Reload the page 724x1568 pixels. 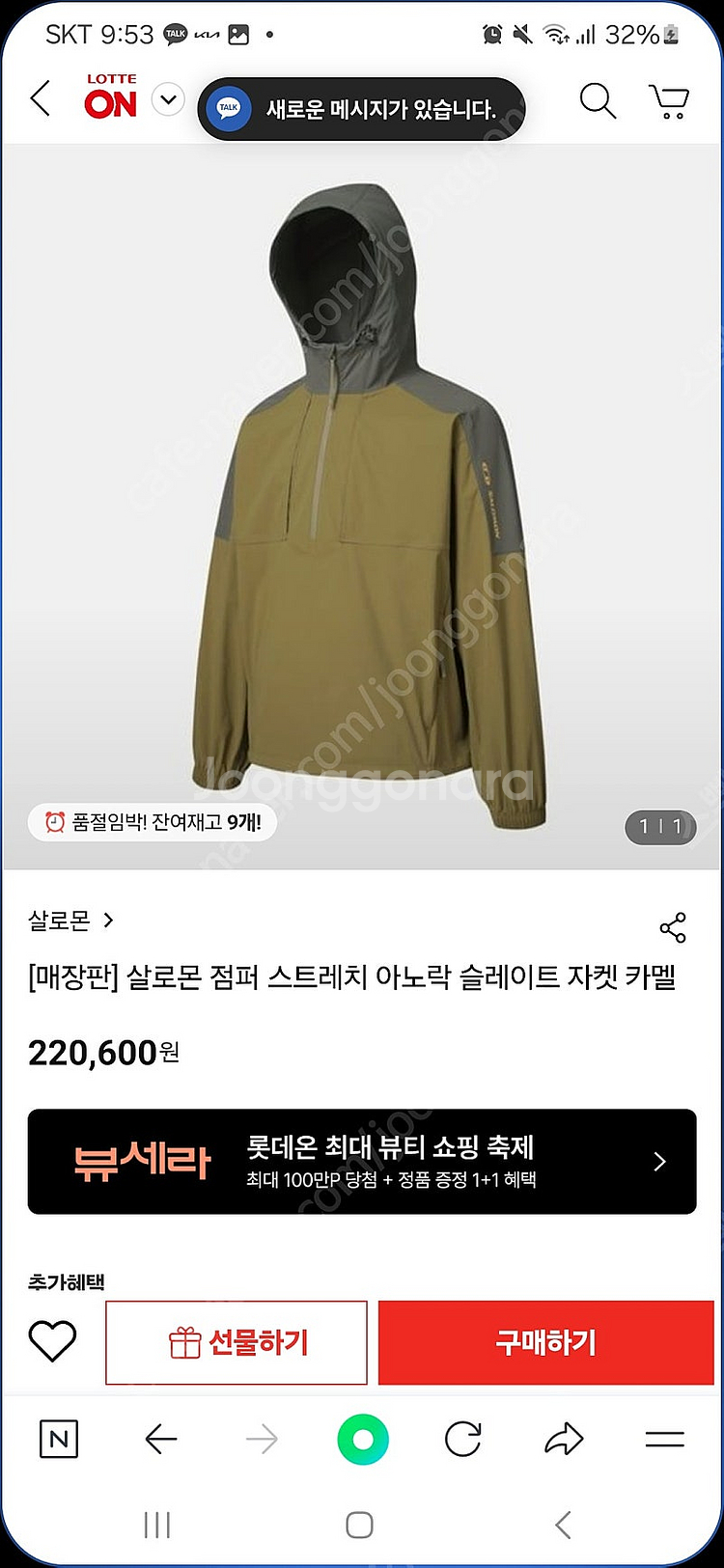pos(463,1440)
